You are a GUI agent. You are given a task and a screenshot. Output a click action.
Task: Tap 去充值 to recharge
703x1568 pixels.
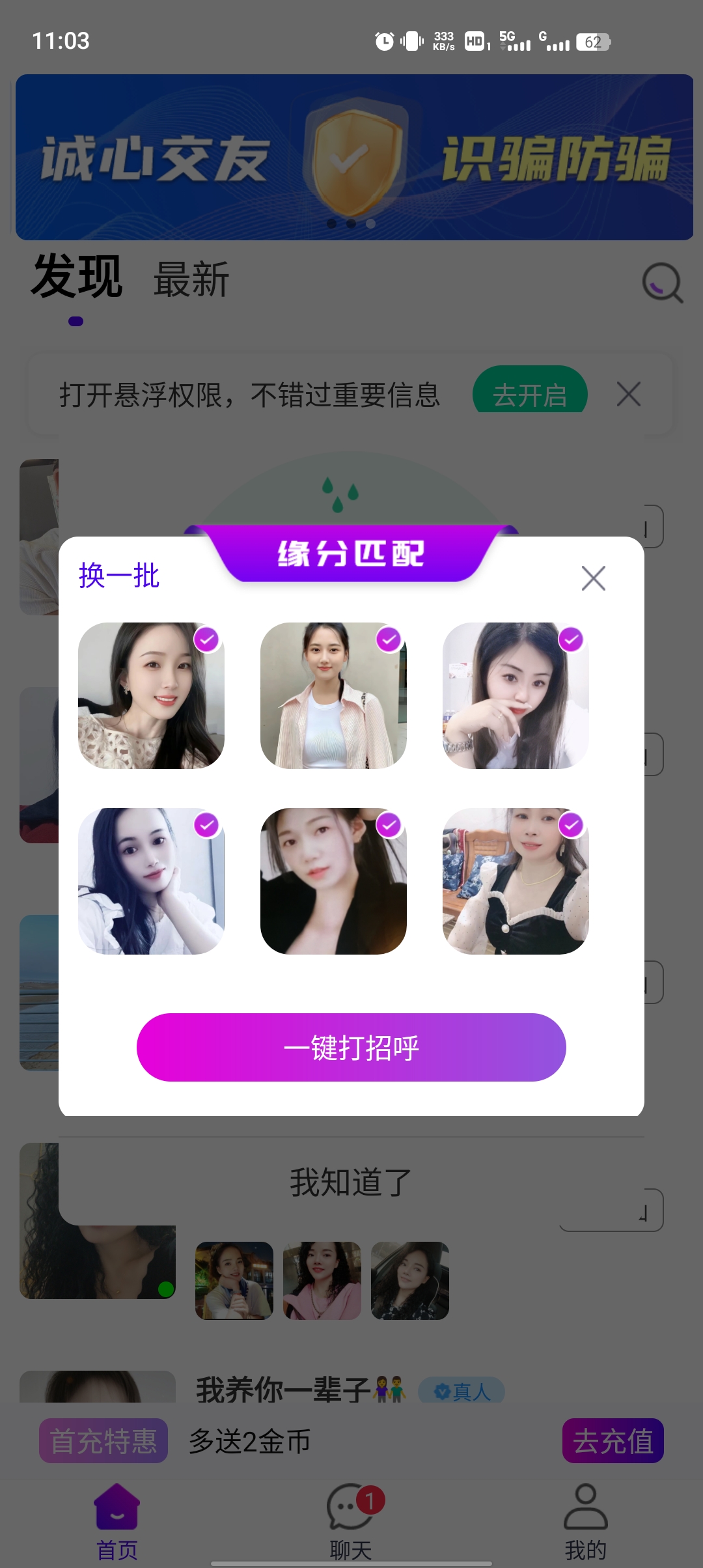tap(613, 1440)
